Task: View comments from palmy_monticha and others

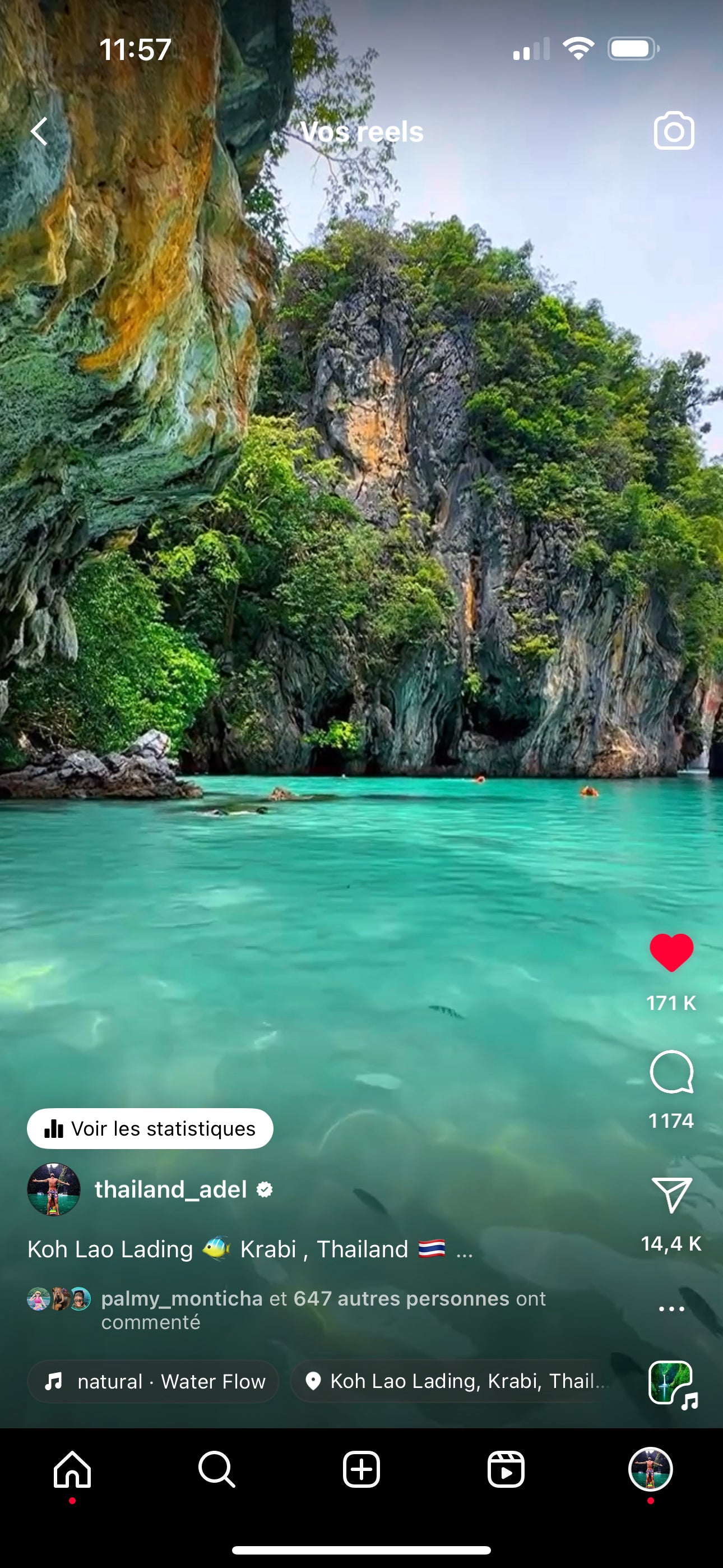Action: pyautogui.click(x=323, y=1310)
